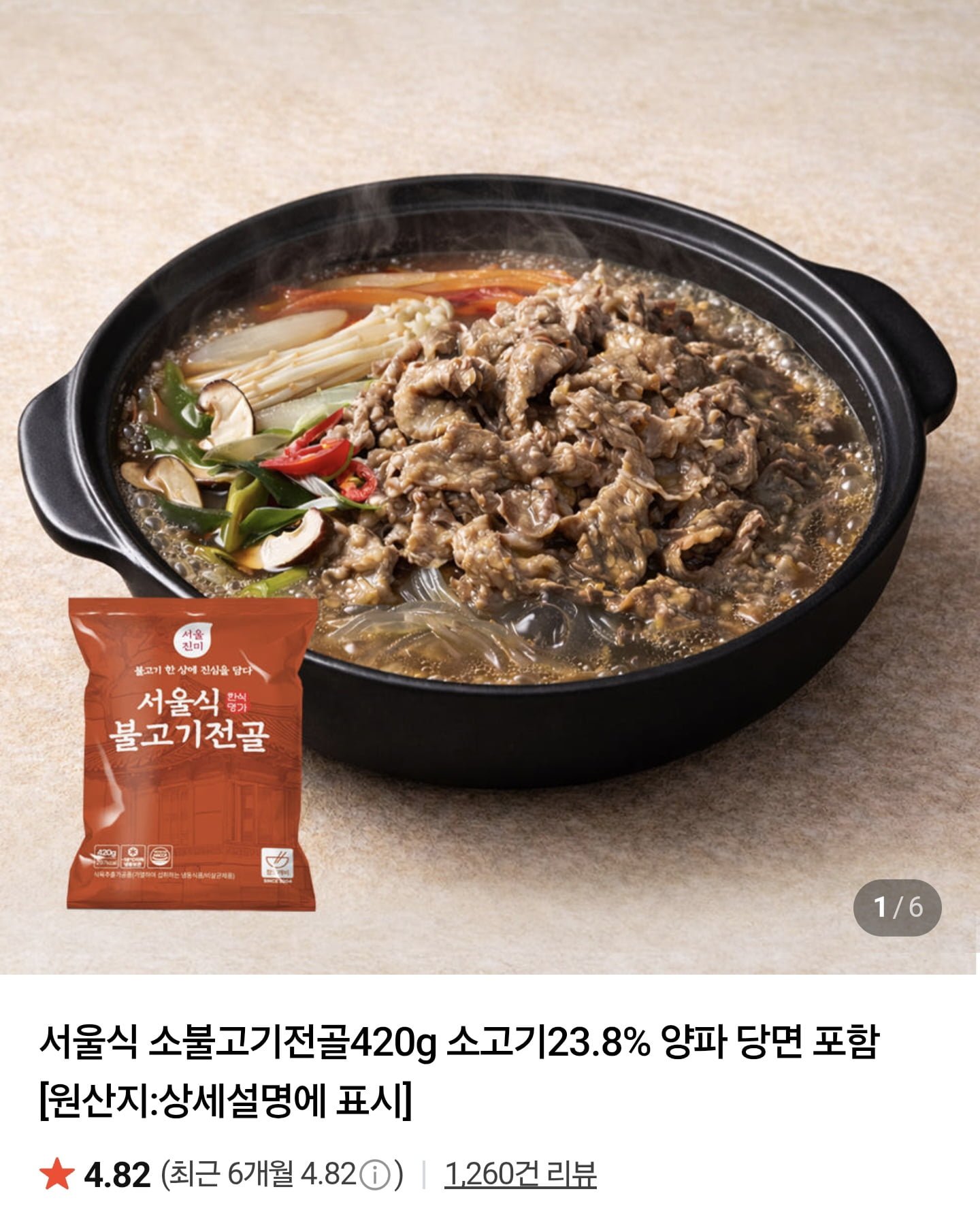Open the 불고기전골 product image gallery
This screenshot has height=1219, width=980.
coord(490,487)
